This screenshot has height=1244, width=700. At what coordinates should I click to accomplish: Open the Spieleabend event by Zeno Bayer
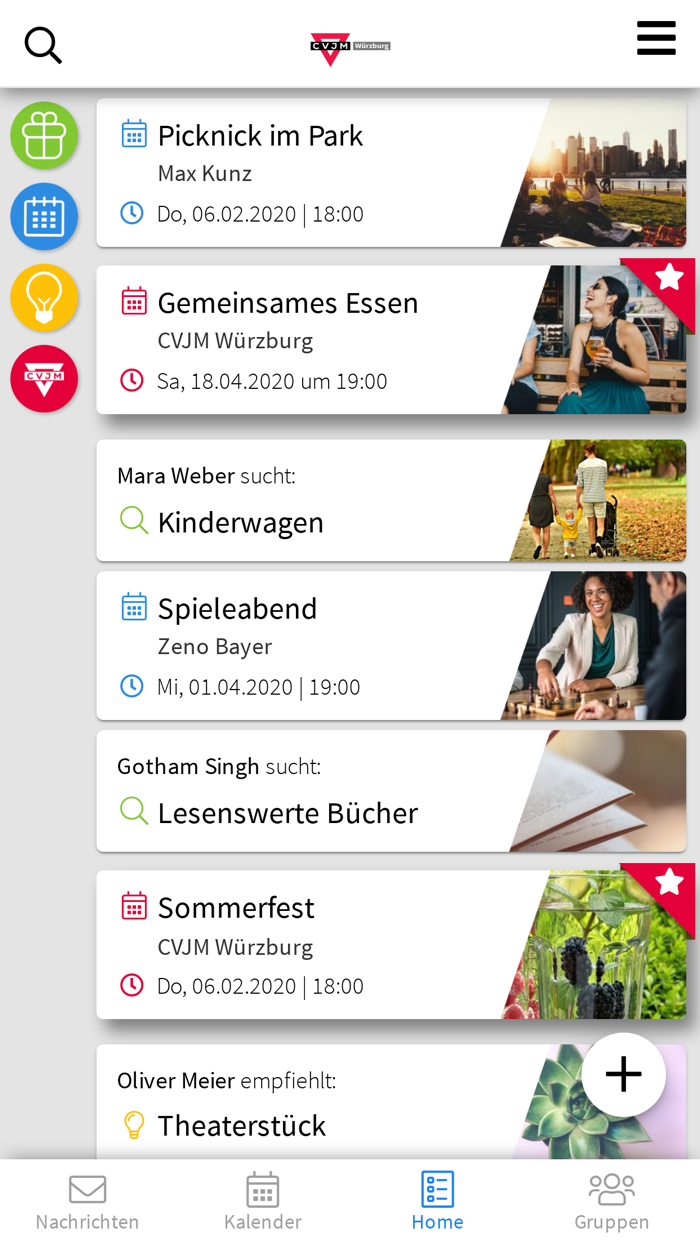tap(320, 646)
